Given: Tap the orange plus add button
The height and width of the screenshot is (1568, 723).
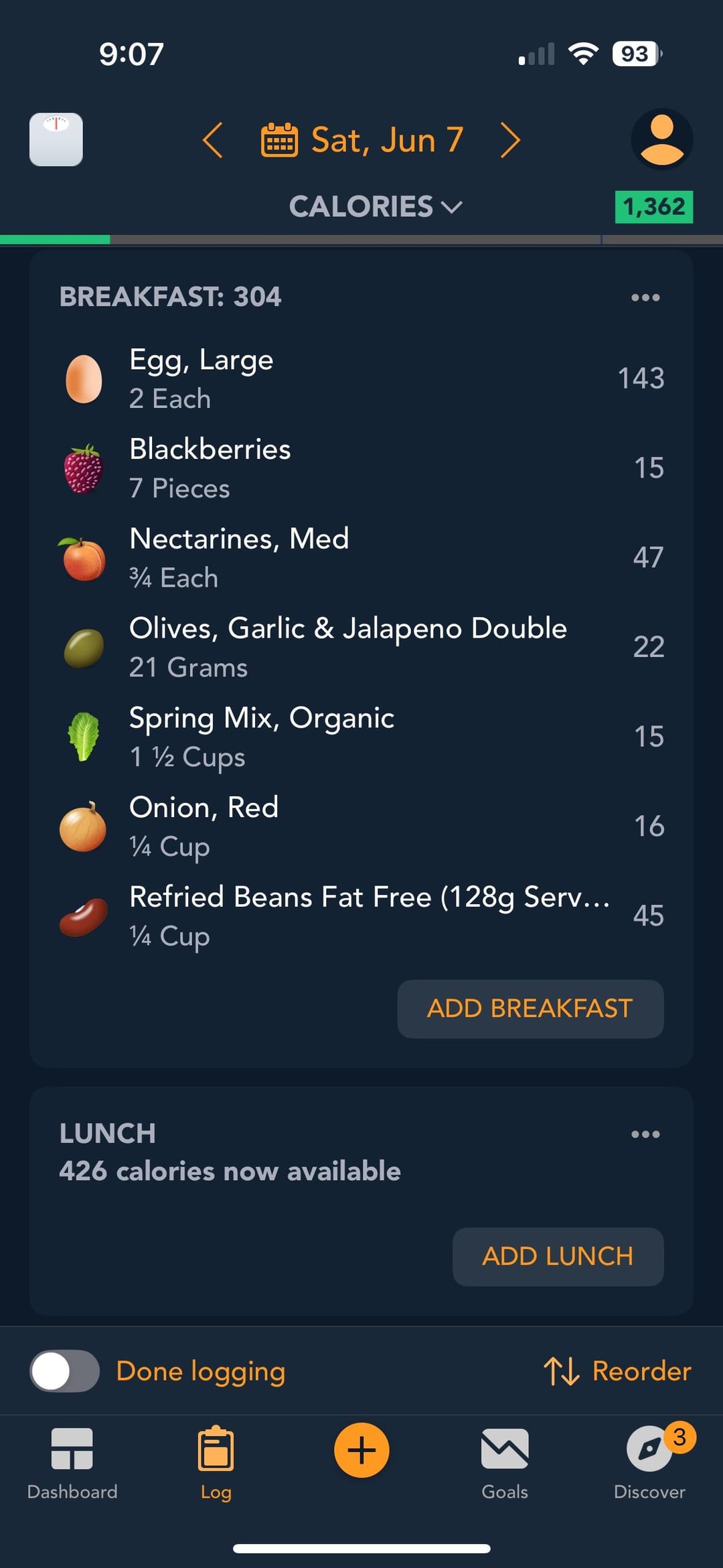Looking at the screenshot, I should tap(361, 1450).
